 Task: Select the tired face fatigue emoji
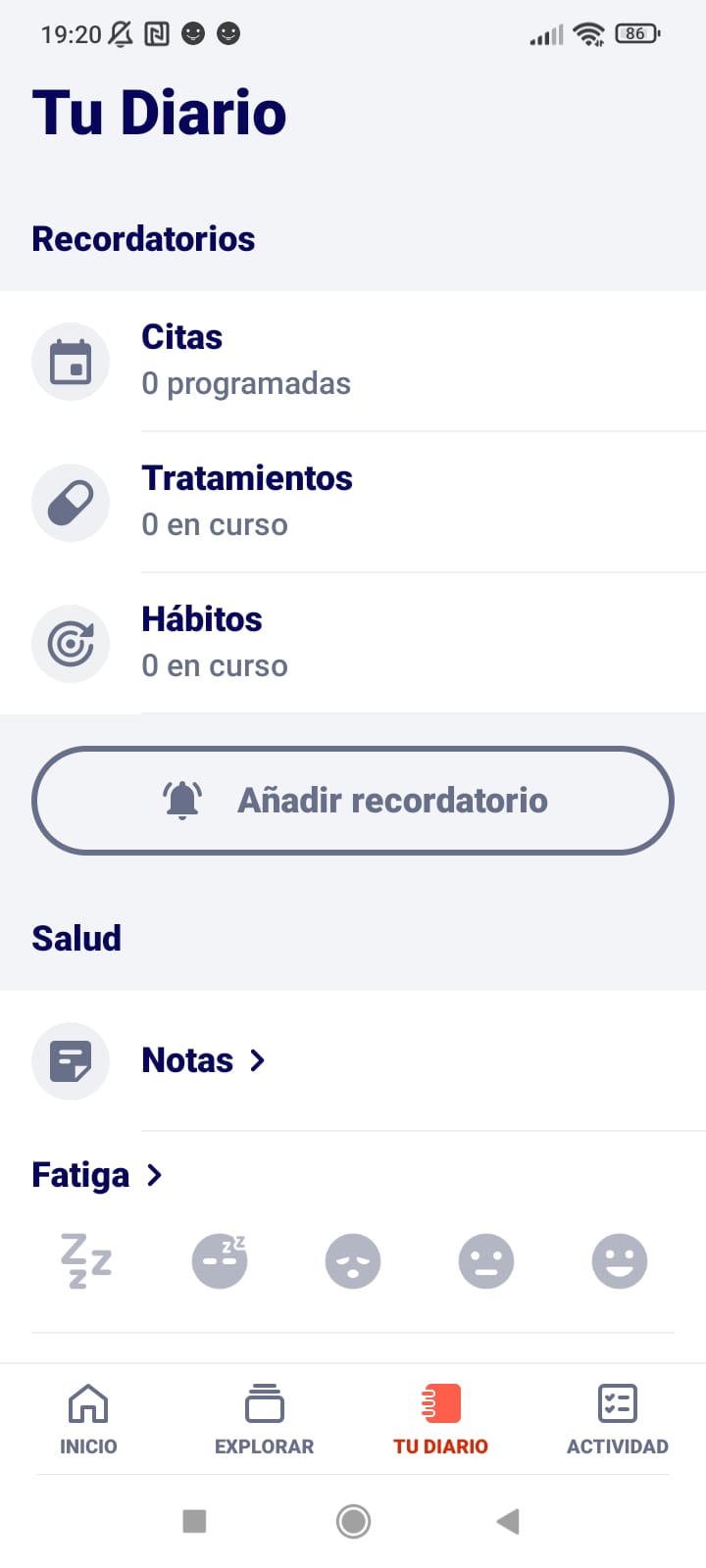pyautogui.click(x=353, y=1260)
